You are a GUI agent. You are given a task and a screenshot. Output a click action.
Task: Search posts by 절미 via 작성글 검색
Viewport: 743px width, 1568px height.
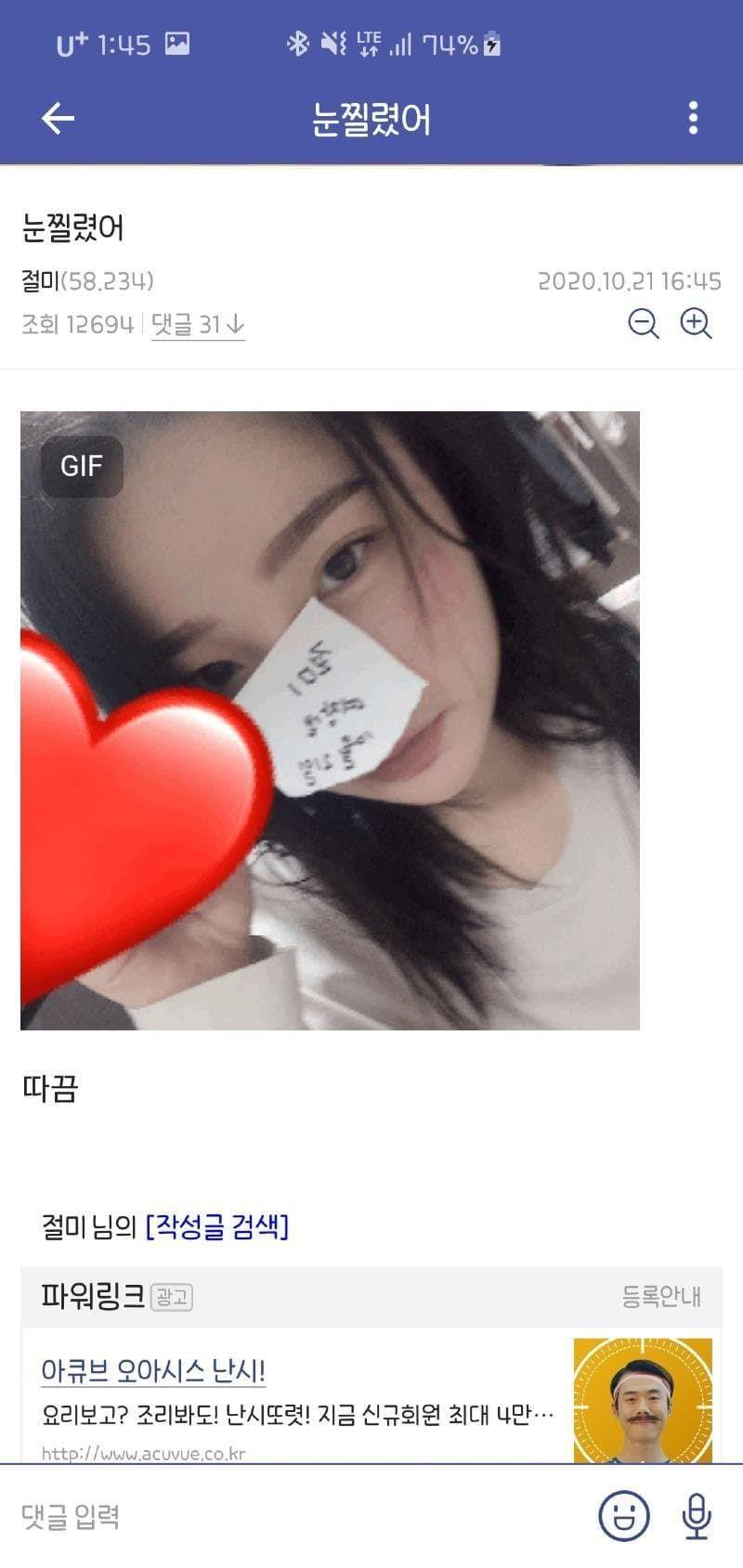click(x=217, y=1226)
